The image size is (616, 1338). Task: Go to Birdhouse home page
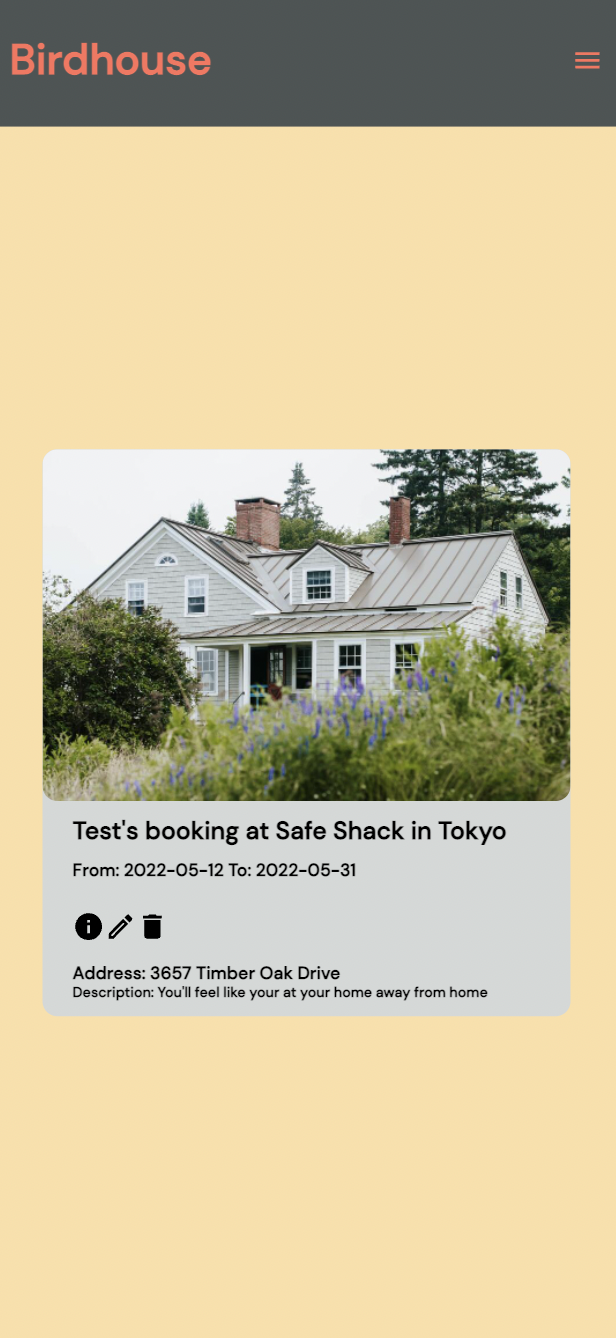pos(111,60)
